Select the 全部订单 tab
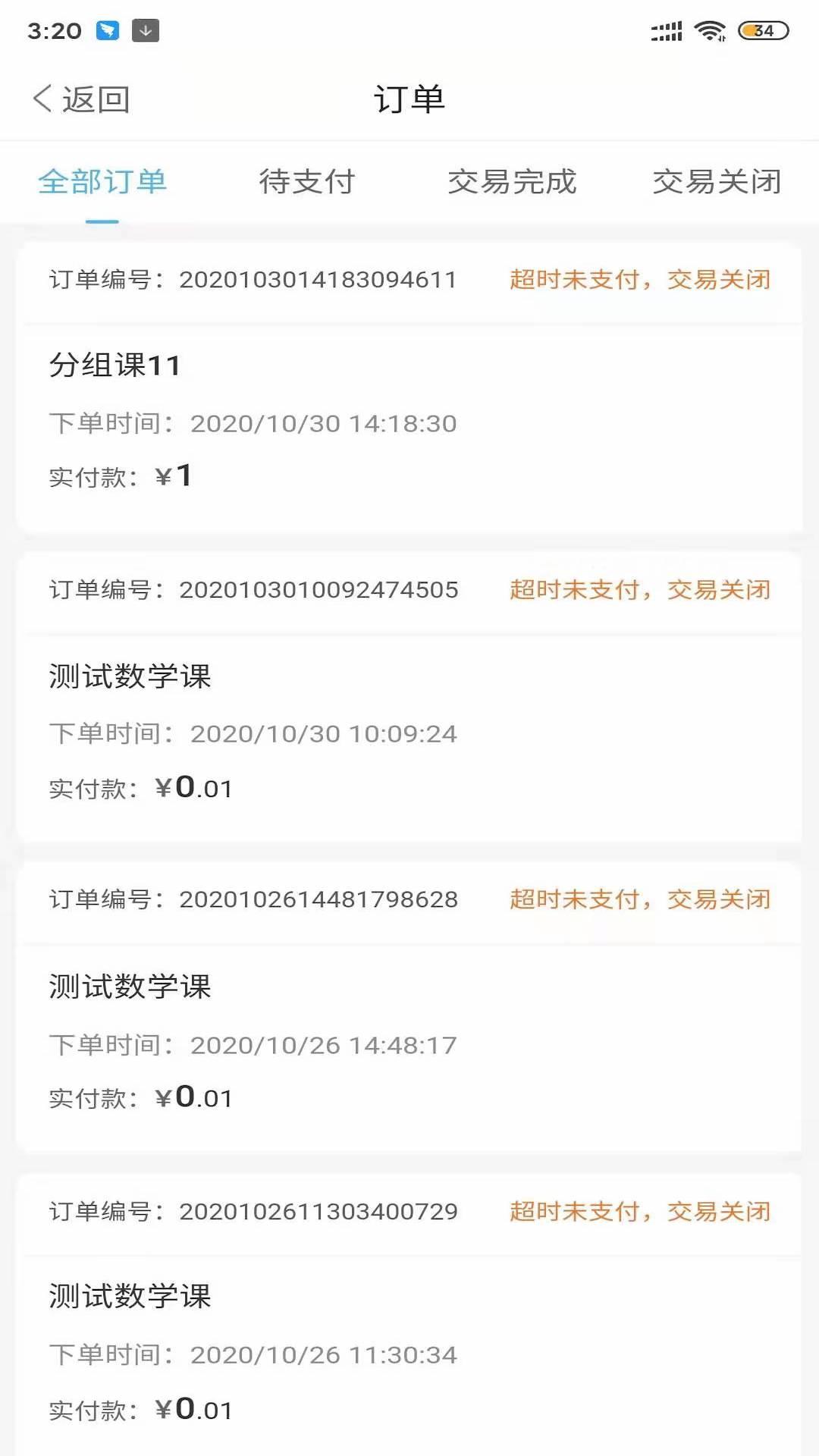 coord(102,182)
